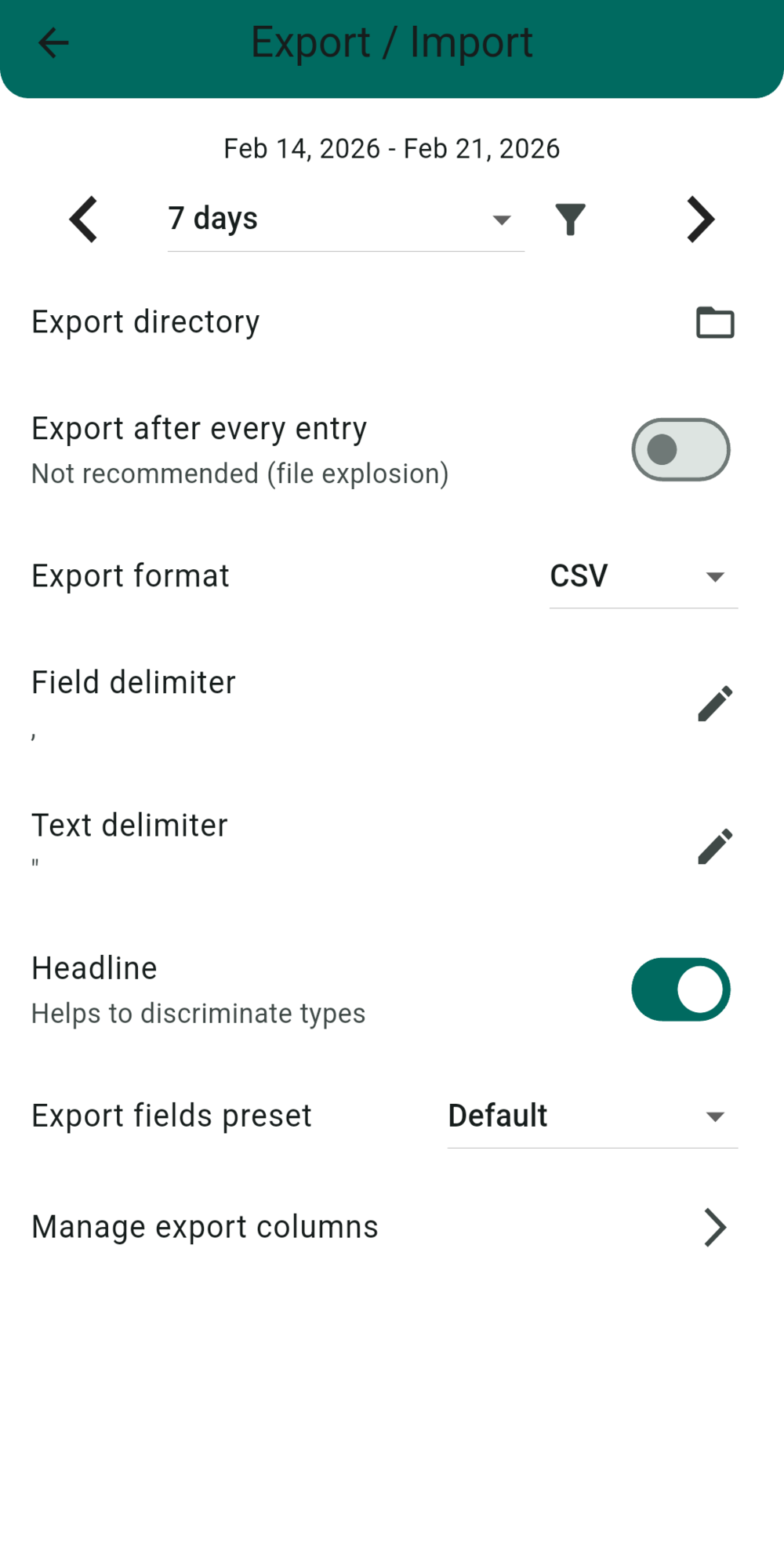Enable Export after every entry

click(x=680, y=450)
